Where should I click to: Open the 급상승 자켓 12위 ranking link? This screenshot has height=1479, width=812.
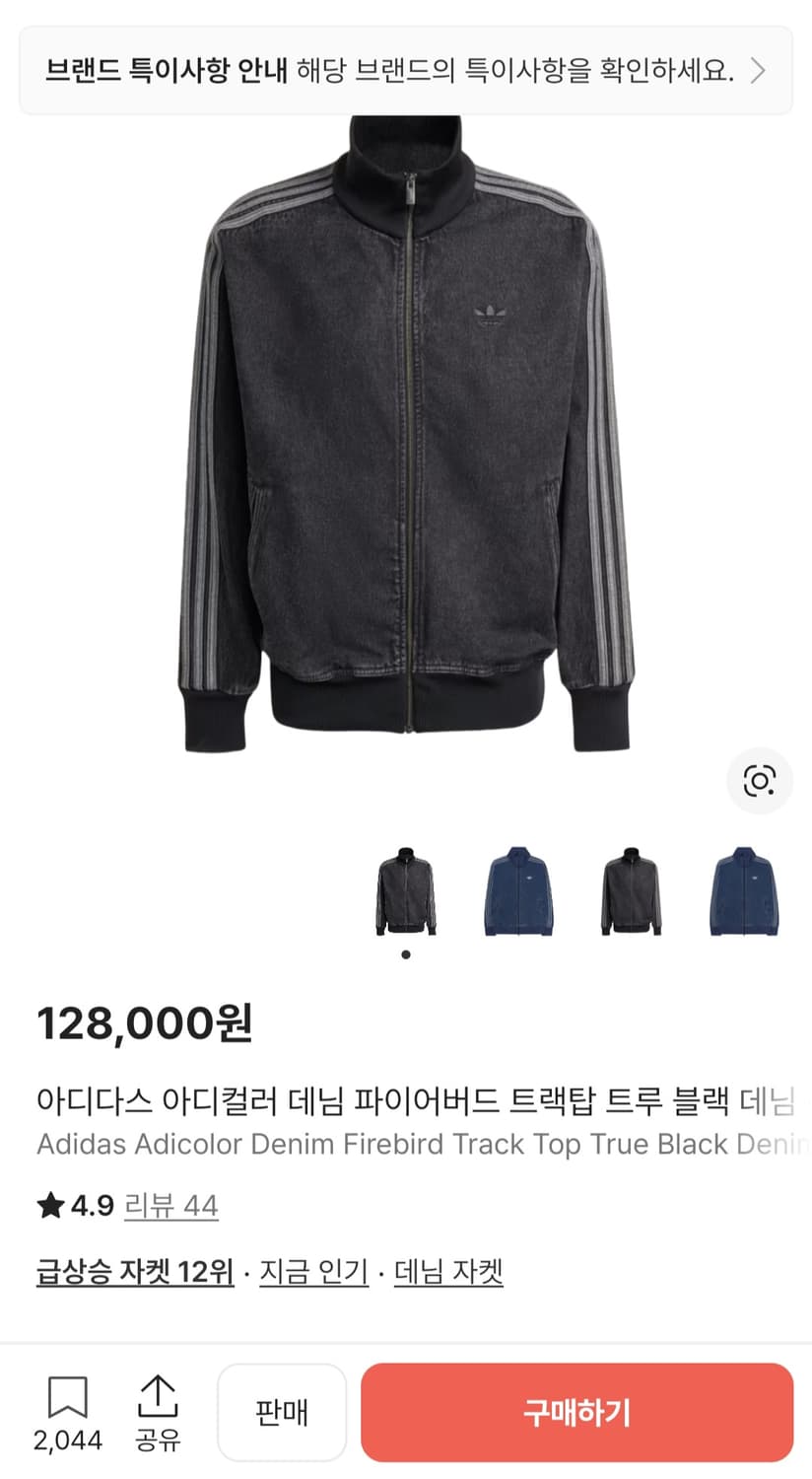(x=133, y=1272)
